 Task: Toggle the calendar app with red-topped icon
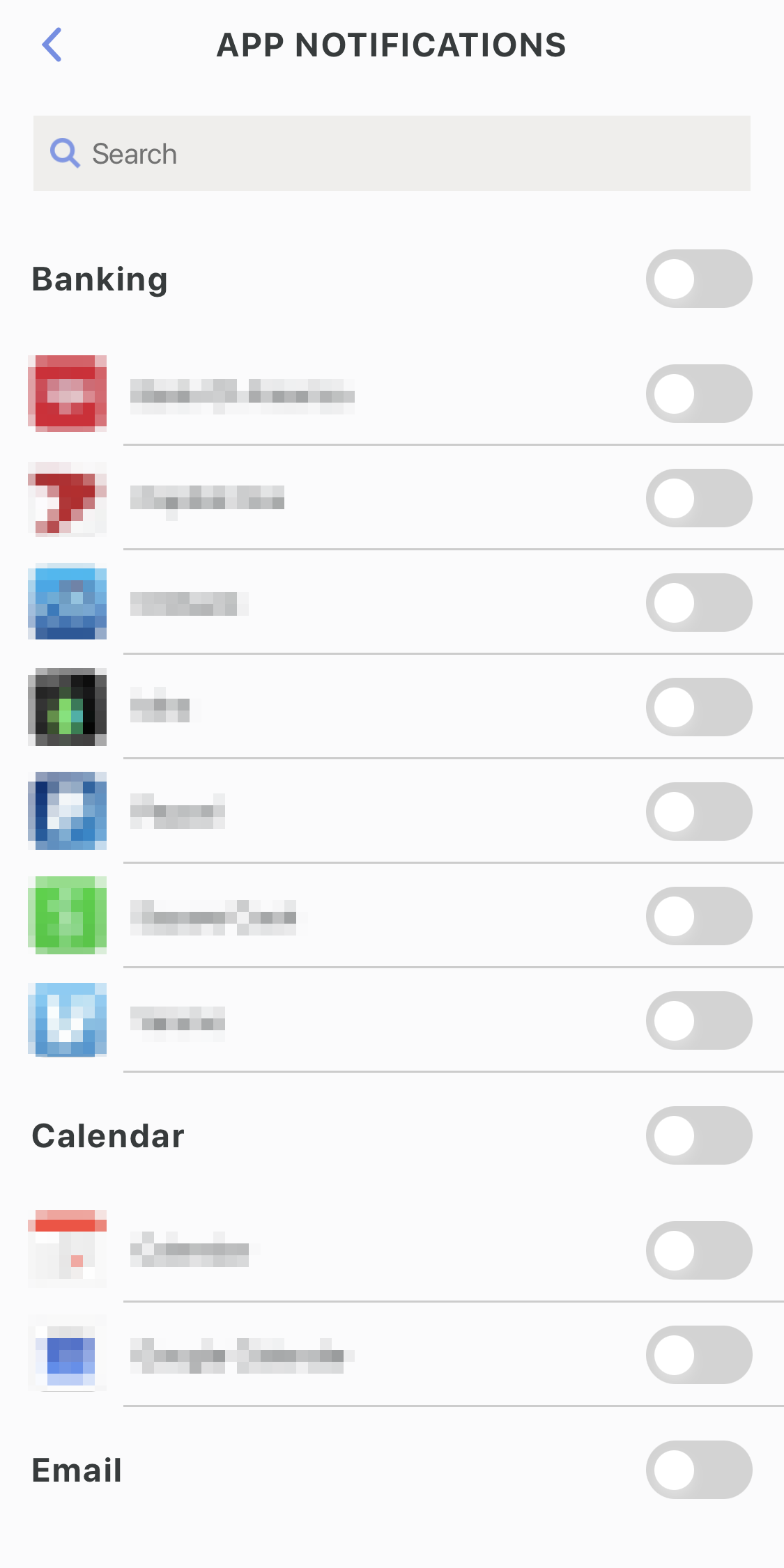[x=698, y=1250]
